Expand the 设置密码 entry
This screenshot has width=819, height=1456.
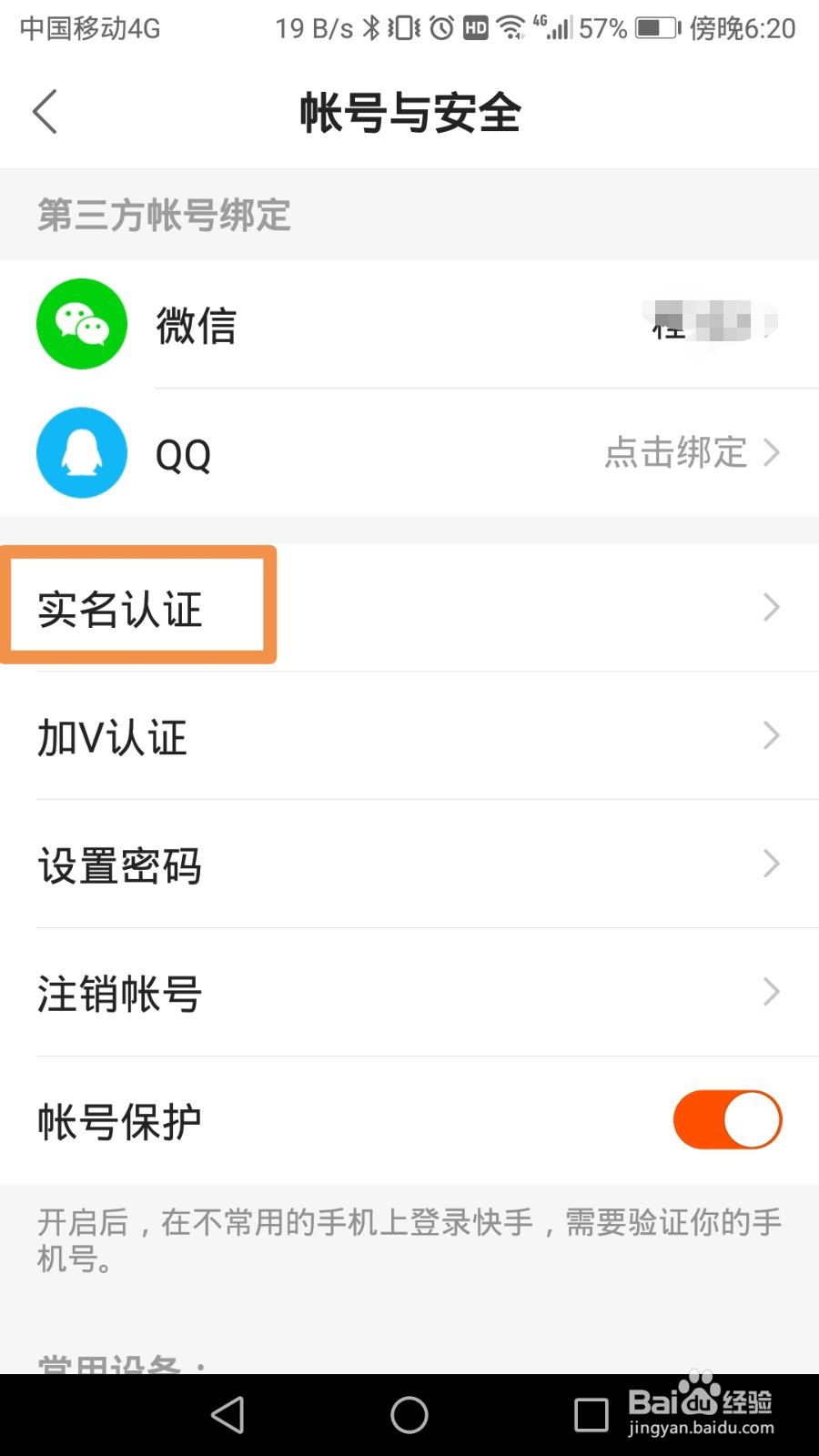(x=771, y=864)
